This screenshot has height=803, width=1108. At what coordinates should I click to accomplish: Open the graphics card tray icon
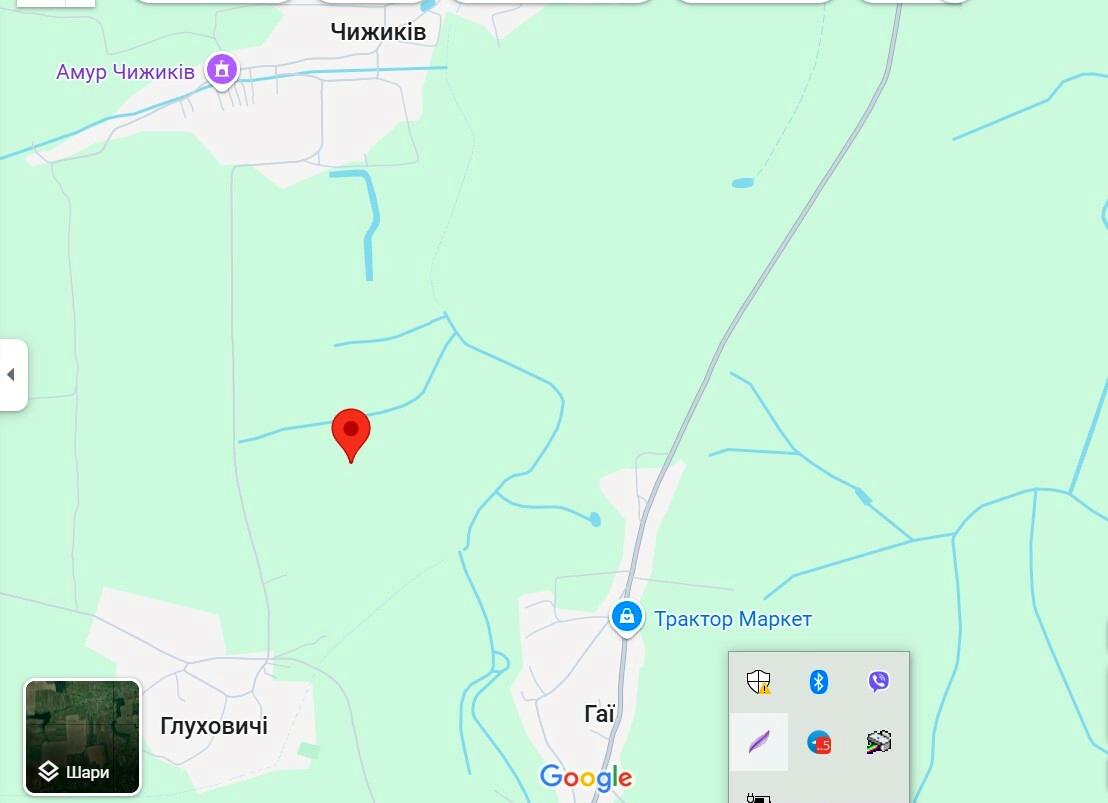[x=879, y=742]
